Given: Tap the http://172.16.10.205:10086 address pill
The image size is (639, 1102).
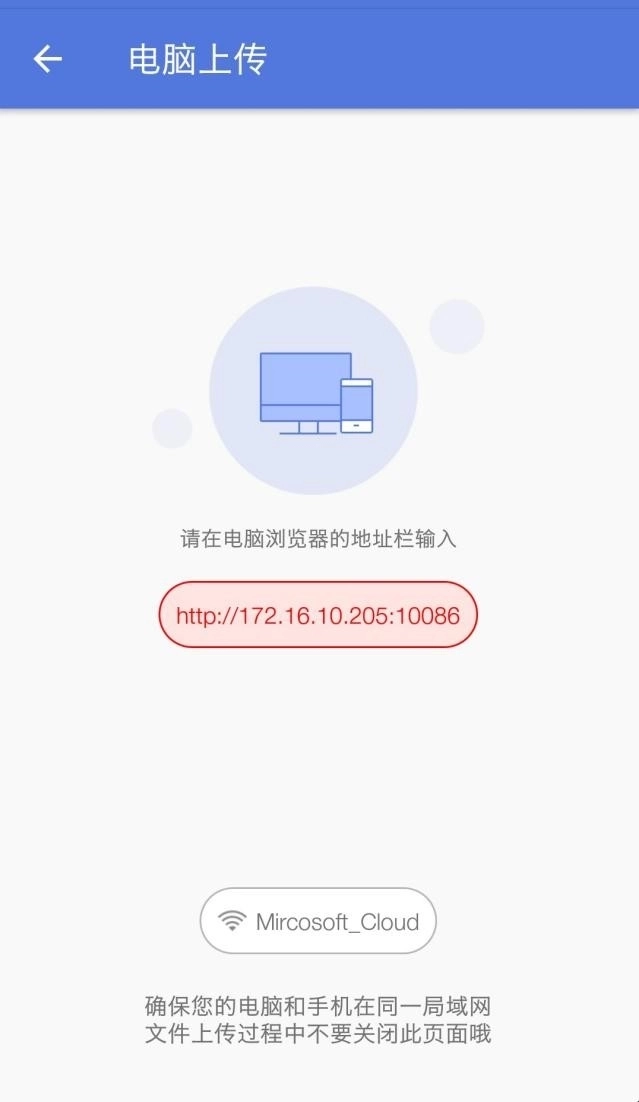Looking at the screenshot, I should pyautogui.click(x=318, y=615).
